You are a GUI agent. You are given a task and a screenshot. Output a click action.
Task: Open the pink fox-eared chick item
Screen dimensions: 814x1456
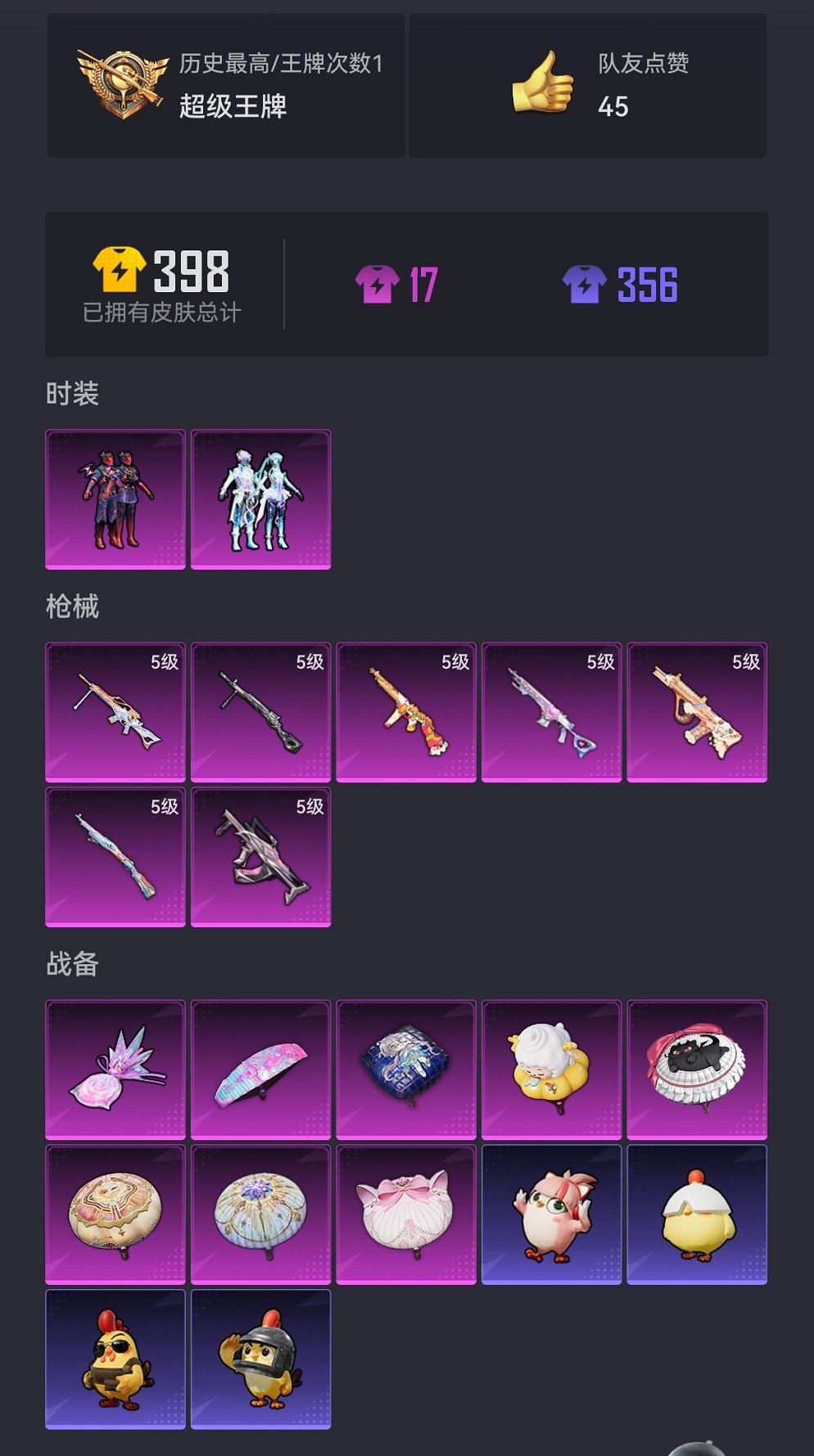(551, 1215)
